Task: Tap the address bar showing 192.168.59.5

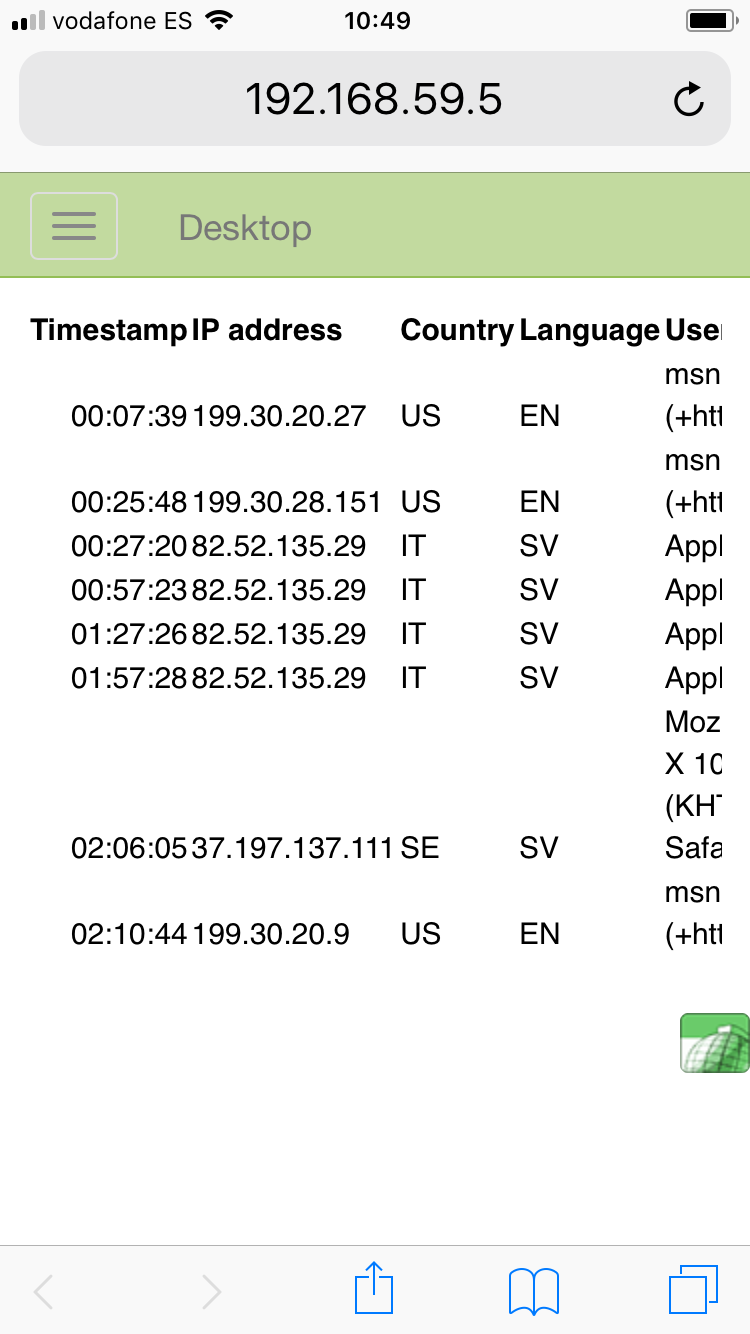Action: [374, 99]
